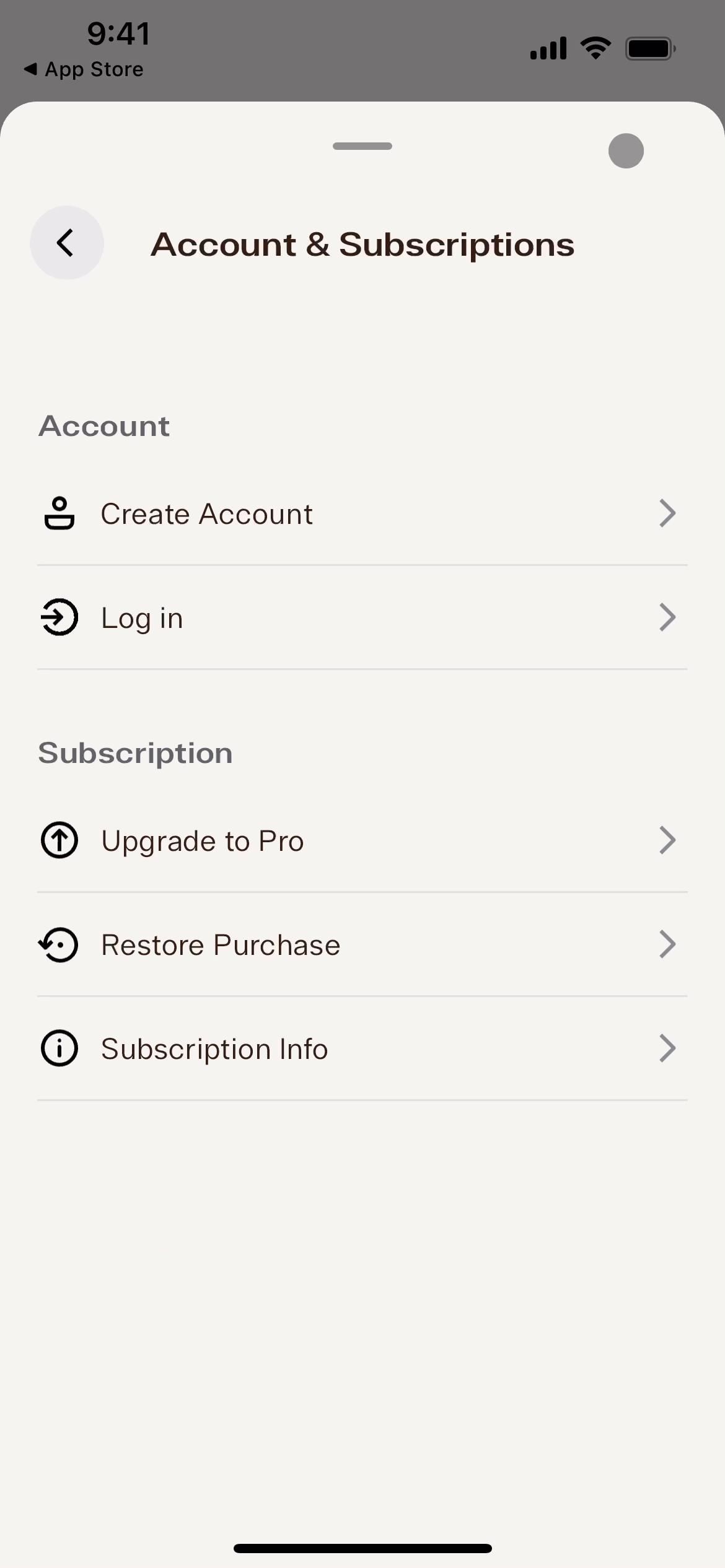Return to App Store from status bar

84,69
